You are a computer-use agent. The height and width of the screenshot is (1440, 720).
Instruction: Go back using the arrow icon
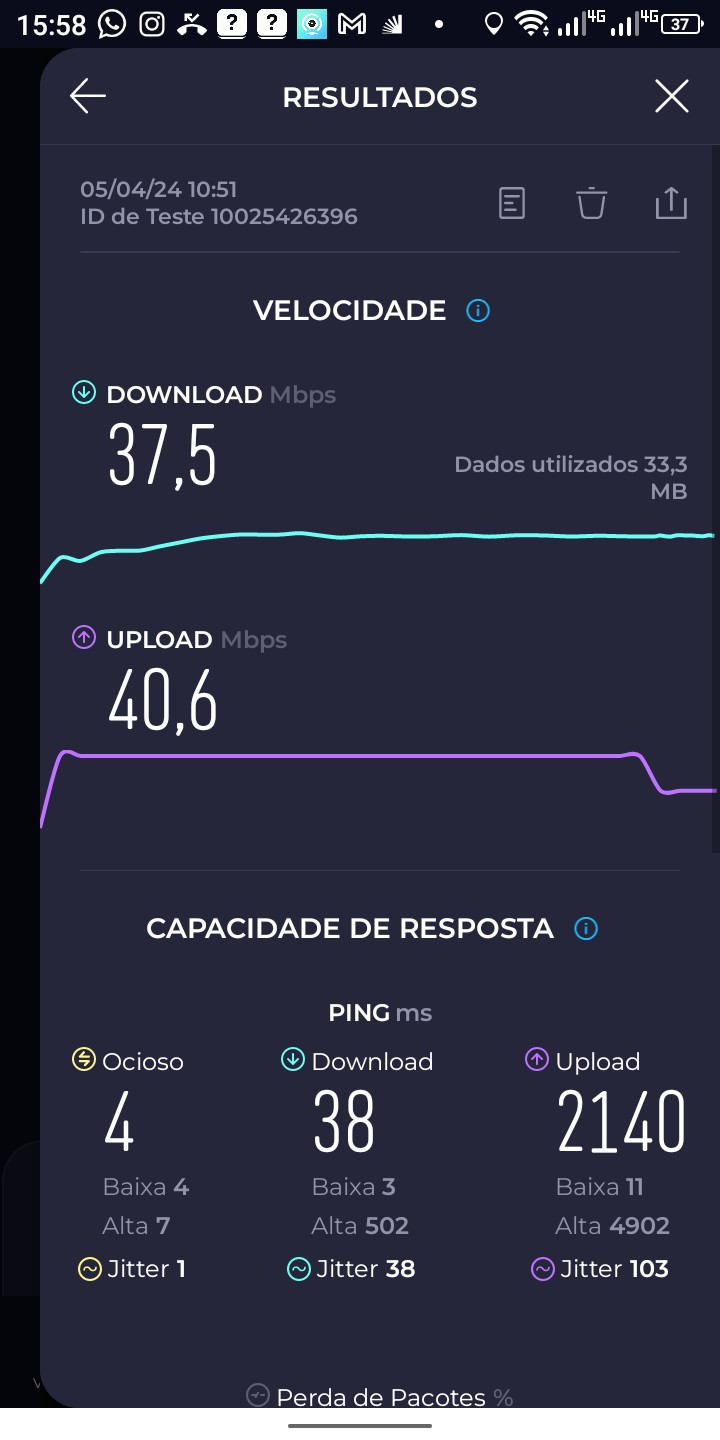coord(88,97)
